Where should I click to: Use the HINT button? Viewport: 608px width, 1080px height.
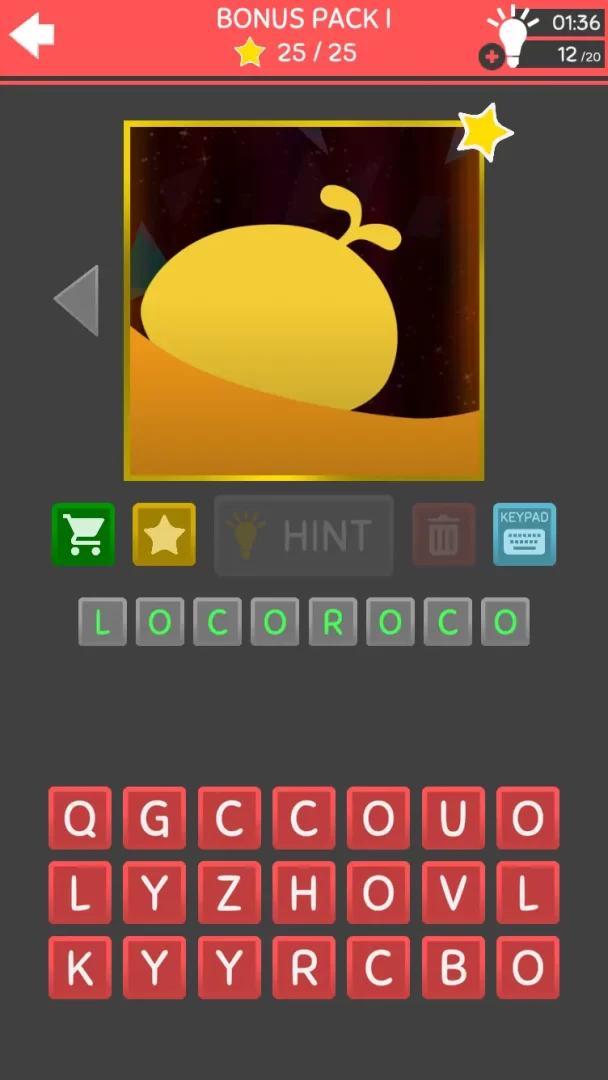click(304, 536)
